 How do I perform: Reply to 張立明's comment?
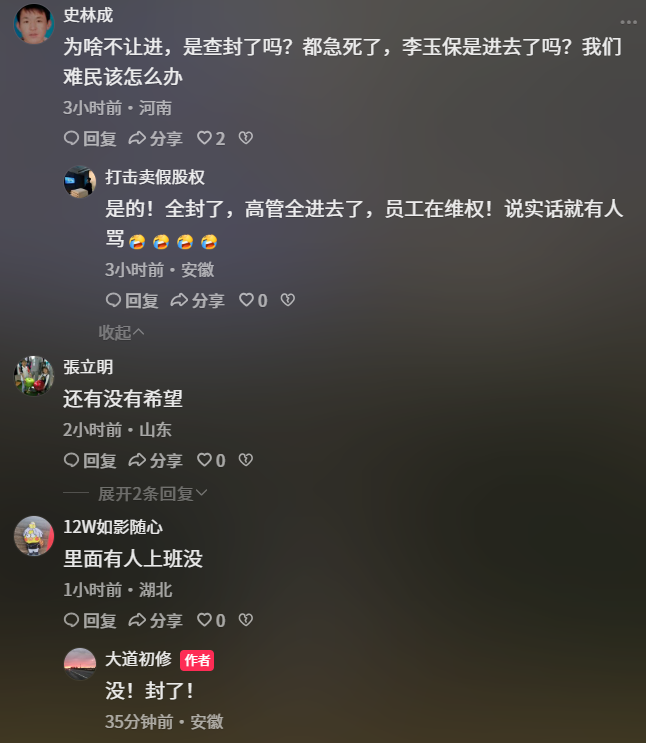[90, 460]
